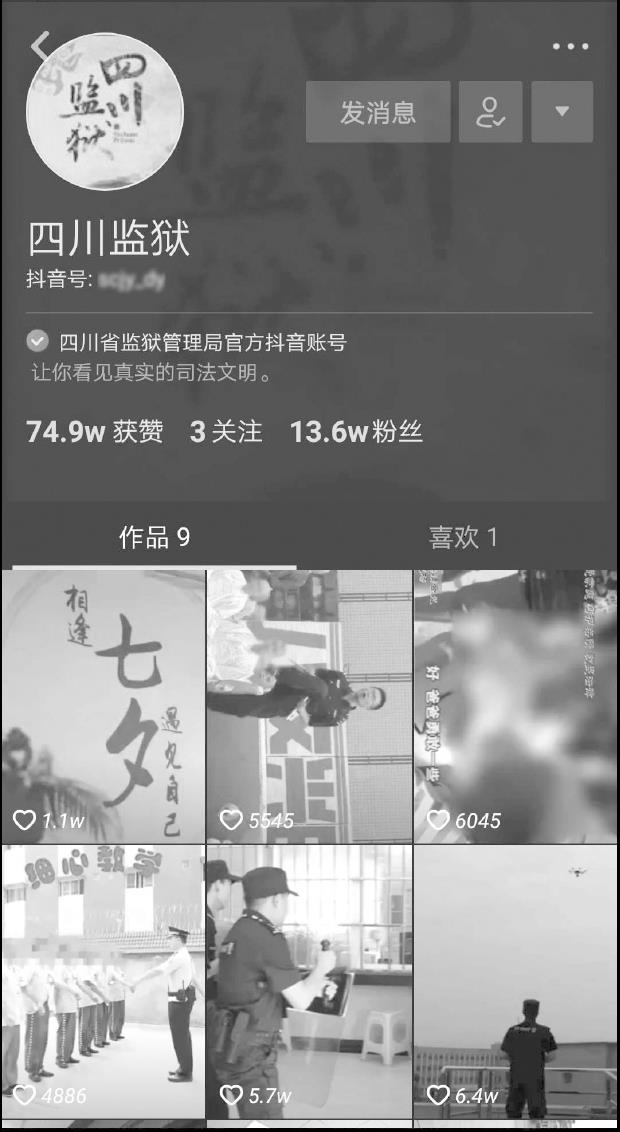View the 3 关注 following list
Image resolution: width=620 pixels, height=1132 pixels.
click(226, 432)
